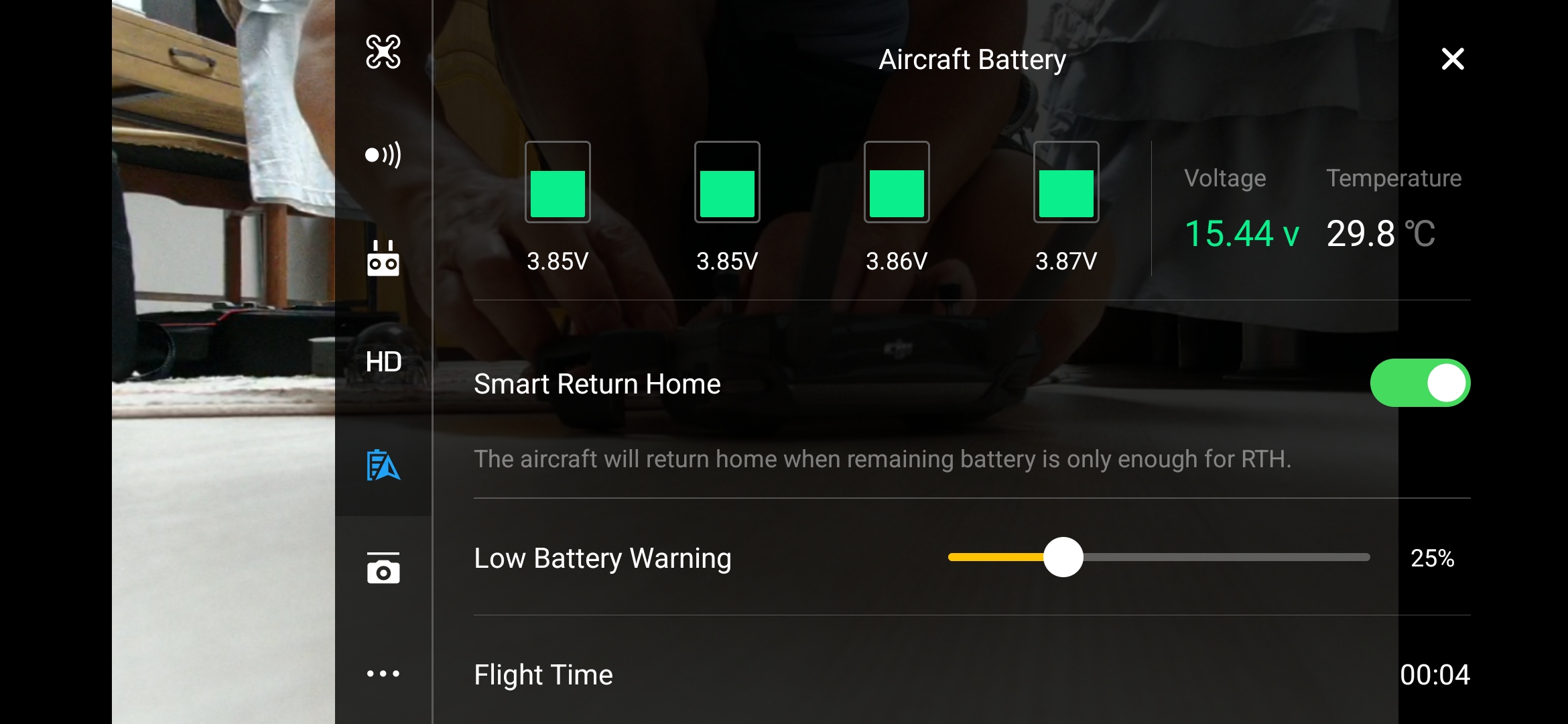Open the main controller settings tab

pyautogui.click(x=383, y=52)
